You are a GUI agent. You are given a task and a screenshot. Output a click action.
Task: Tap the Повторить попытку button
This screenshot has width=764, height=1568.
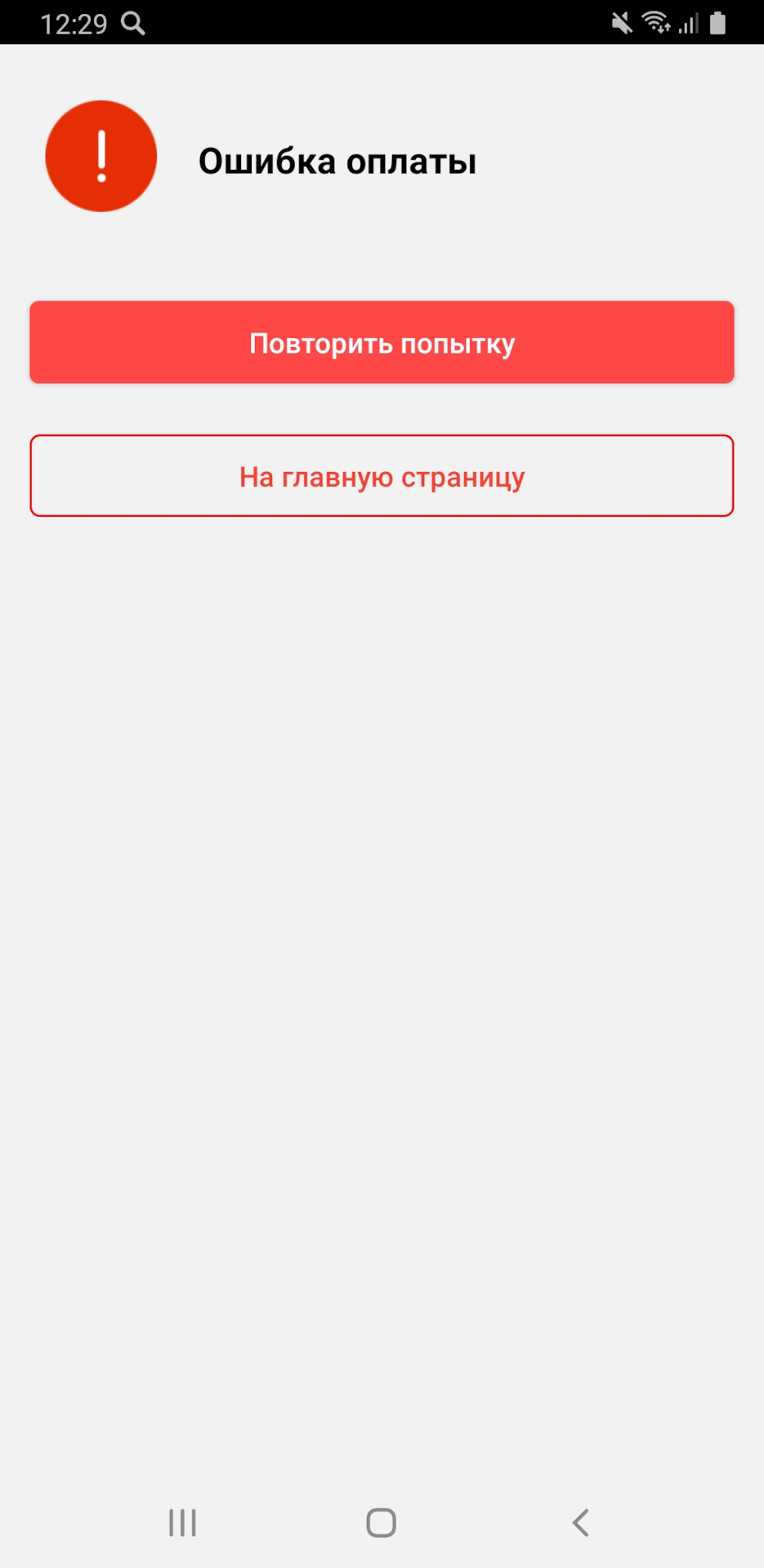pyautogui.click(x=382, y=342)
